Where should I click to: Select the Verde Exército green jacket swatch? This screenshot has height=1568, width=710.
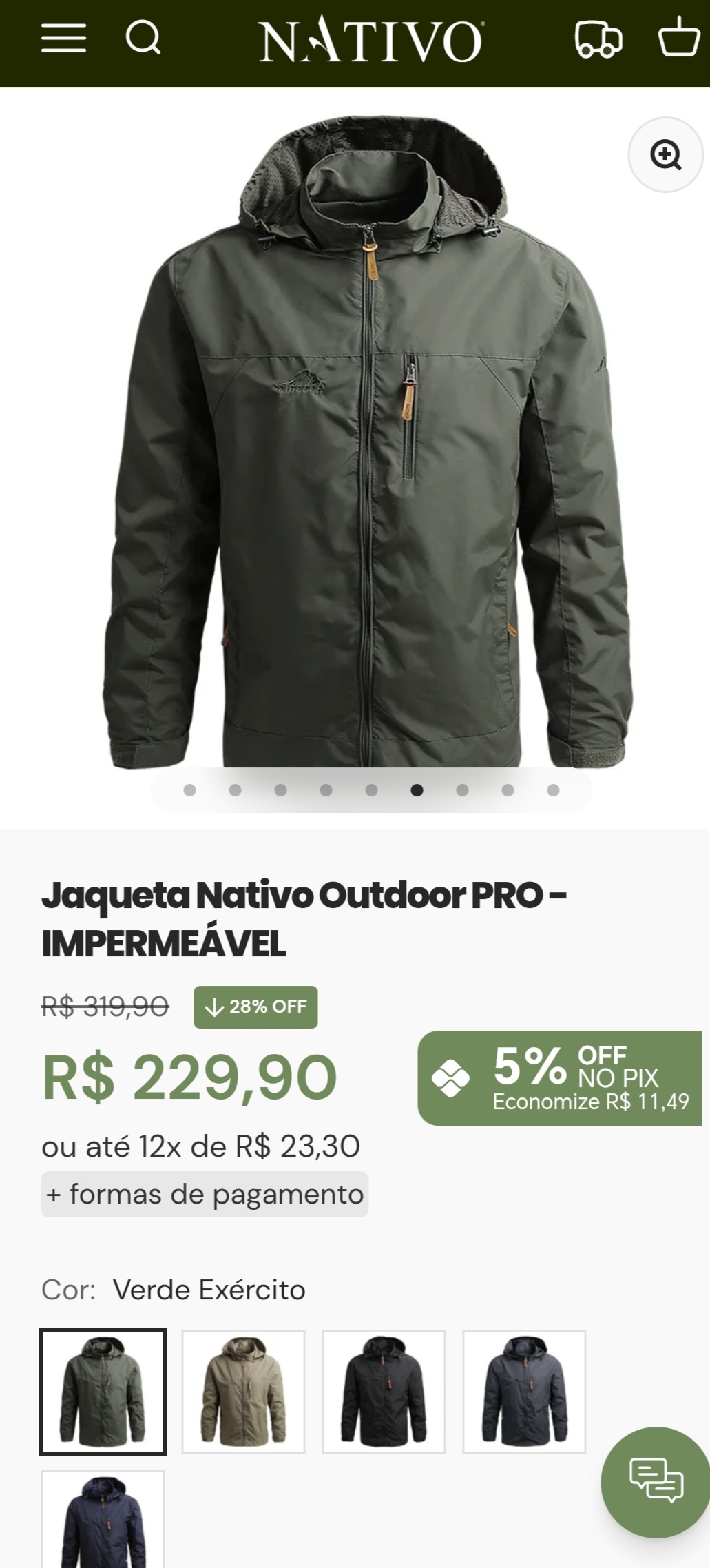click(x=103, y=1391)
